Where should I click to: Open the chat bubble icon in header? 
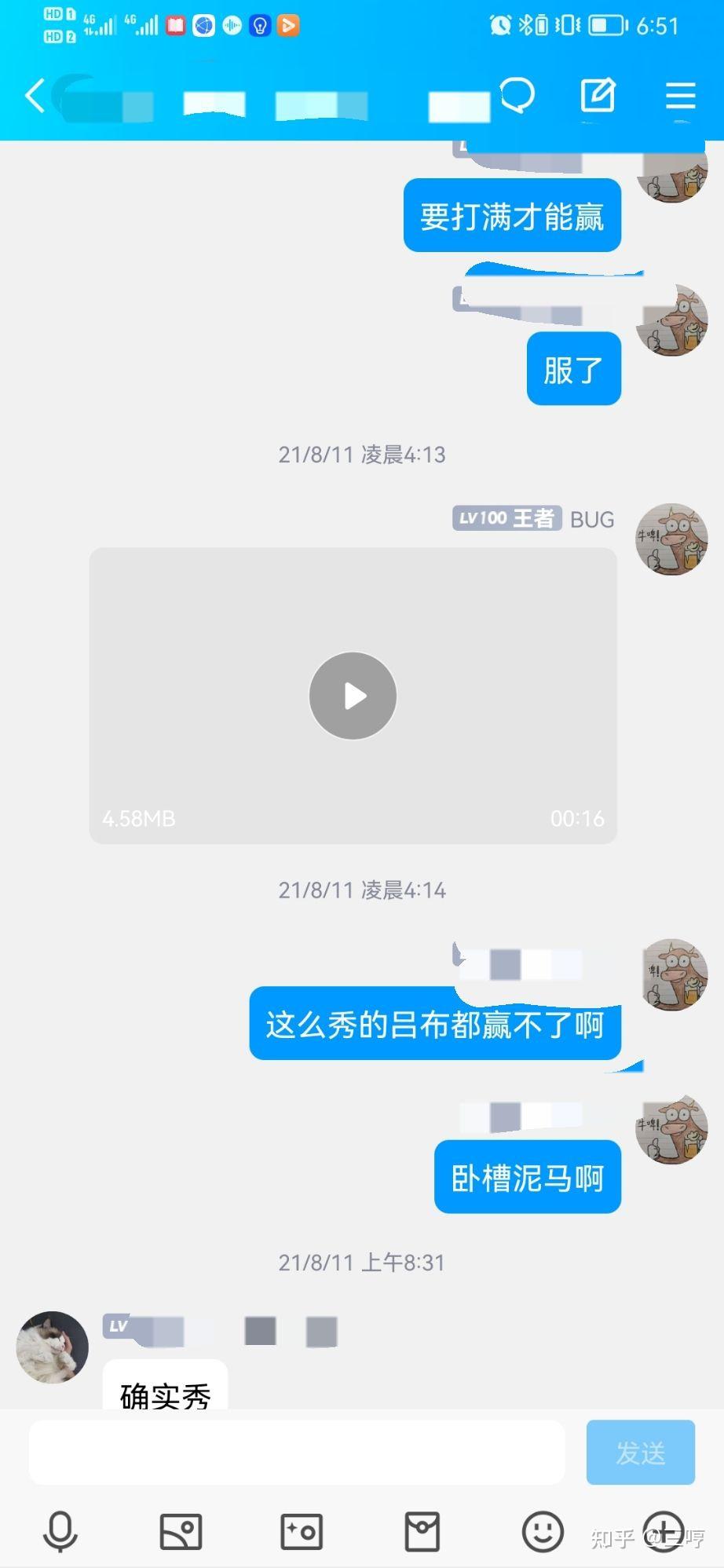pyautogui.click(x=517, y=96)
